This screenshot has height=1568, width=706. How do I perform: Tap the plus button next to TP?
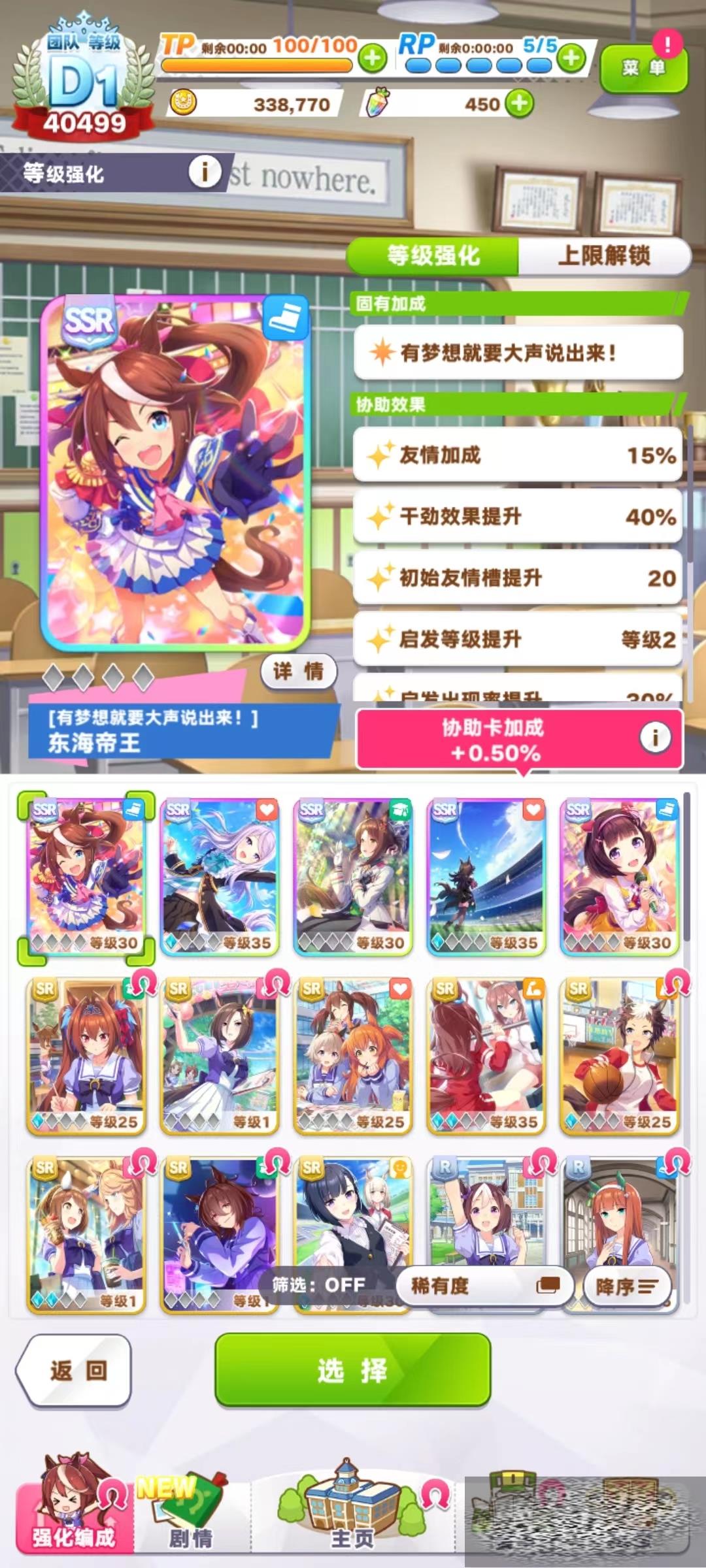click(373, 59)
